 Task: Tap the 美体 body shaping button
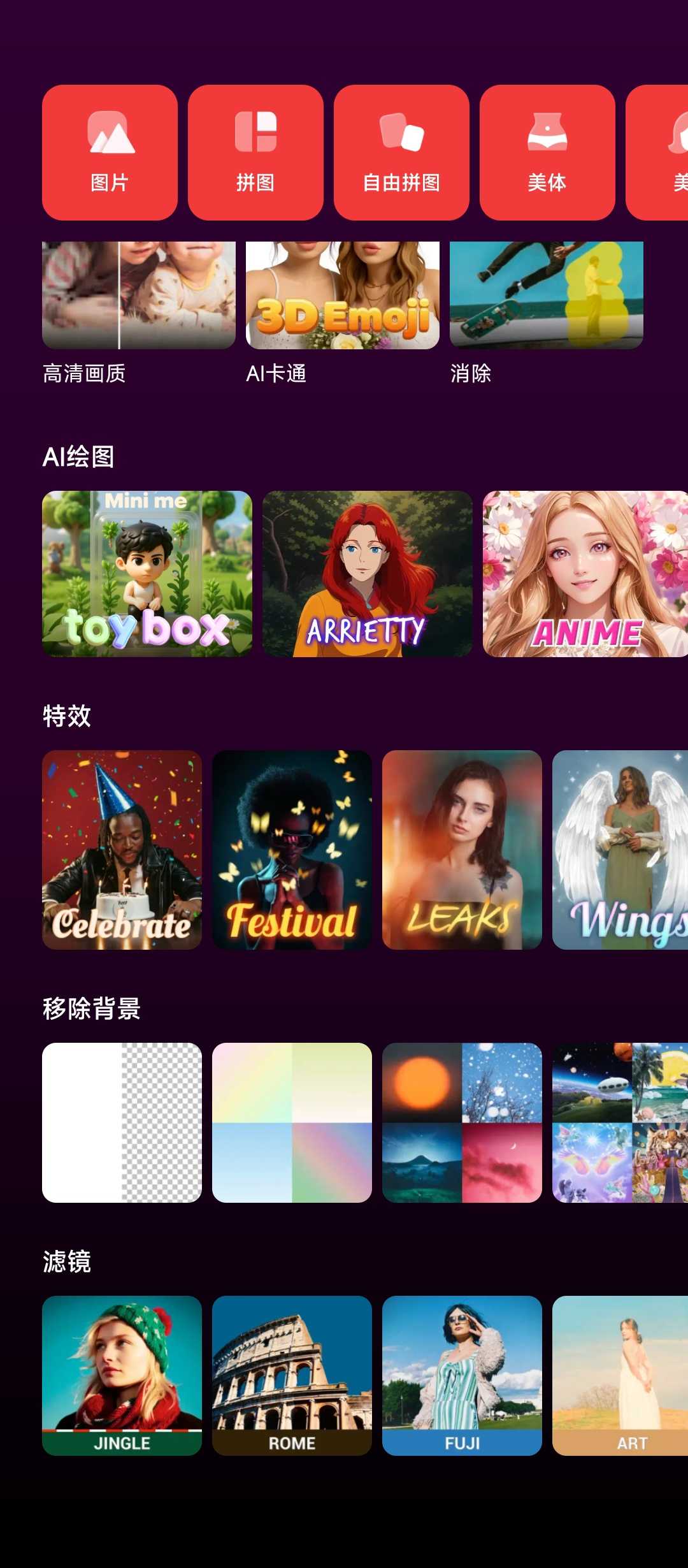click(x=547, y=152)
